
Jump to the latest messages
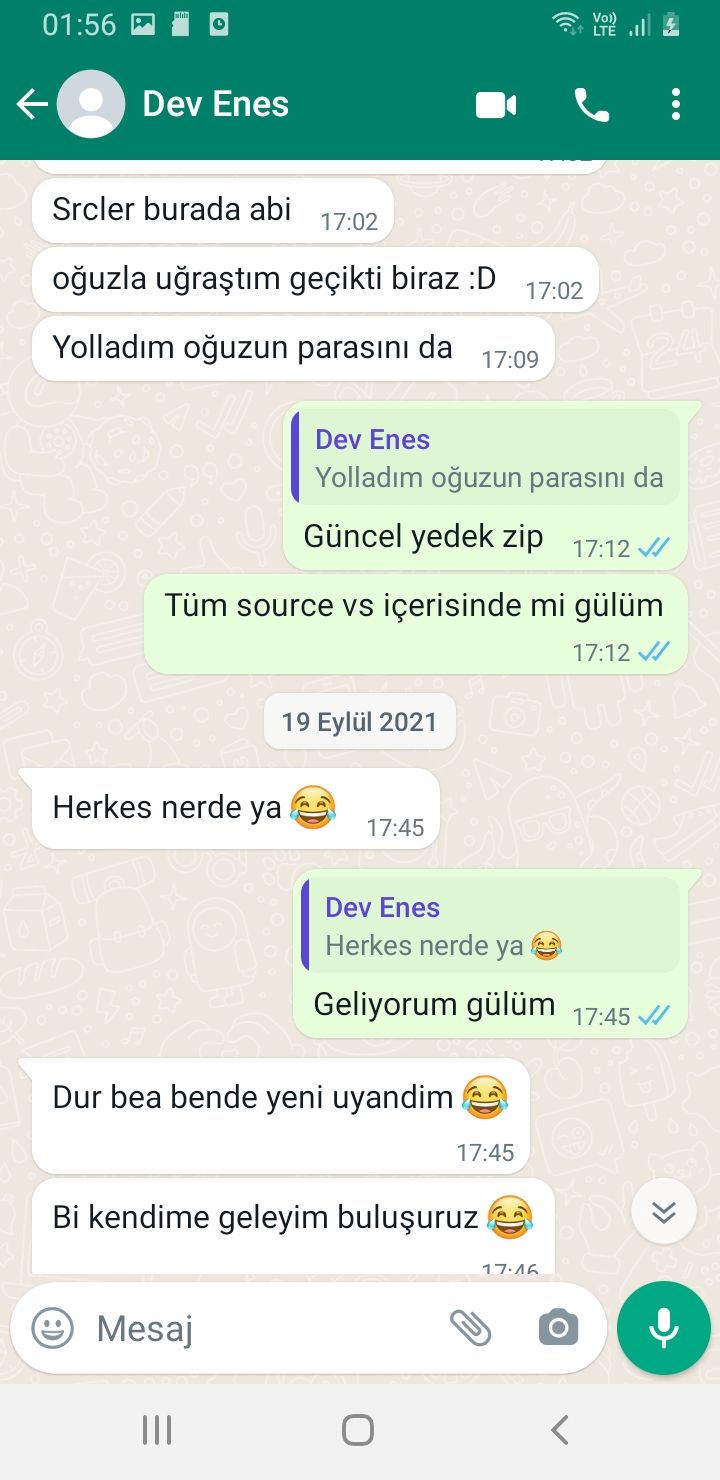tap(663, 1211)
